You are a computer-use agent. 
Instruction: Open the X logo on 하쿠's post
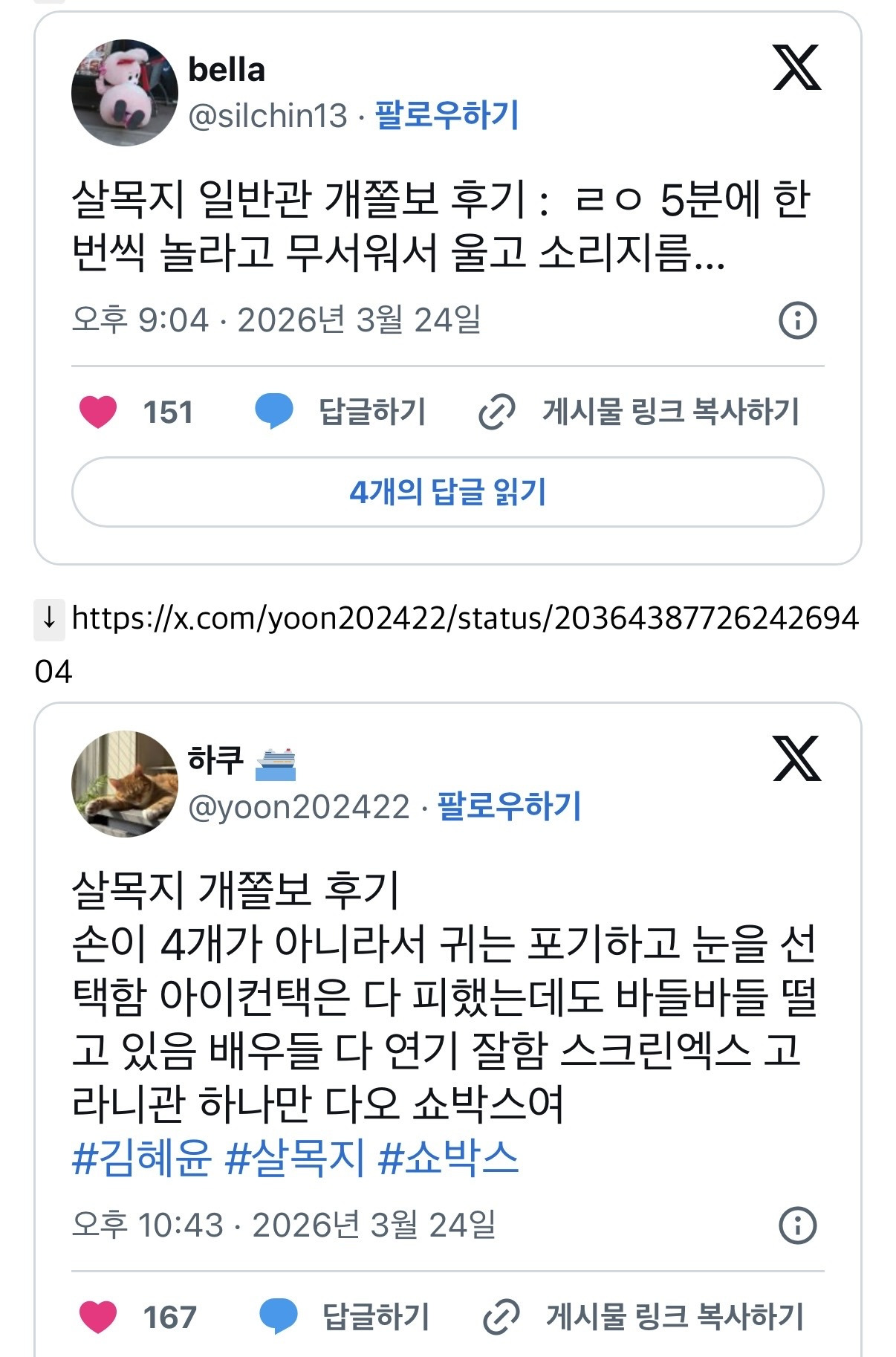(796, 759)
